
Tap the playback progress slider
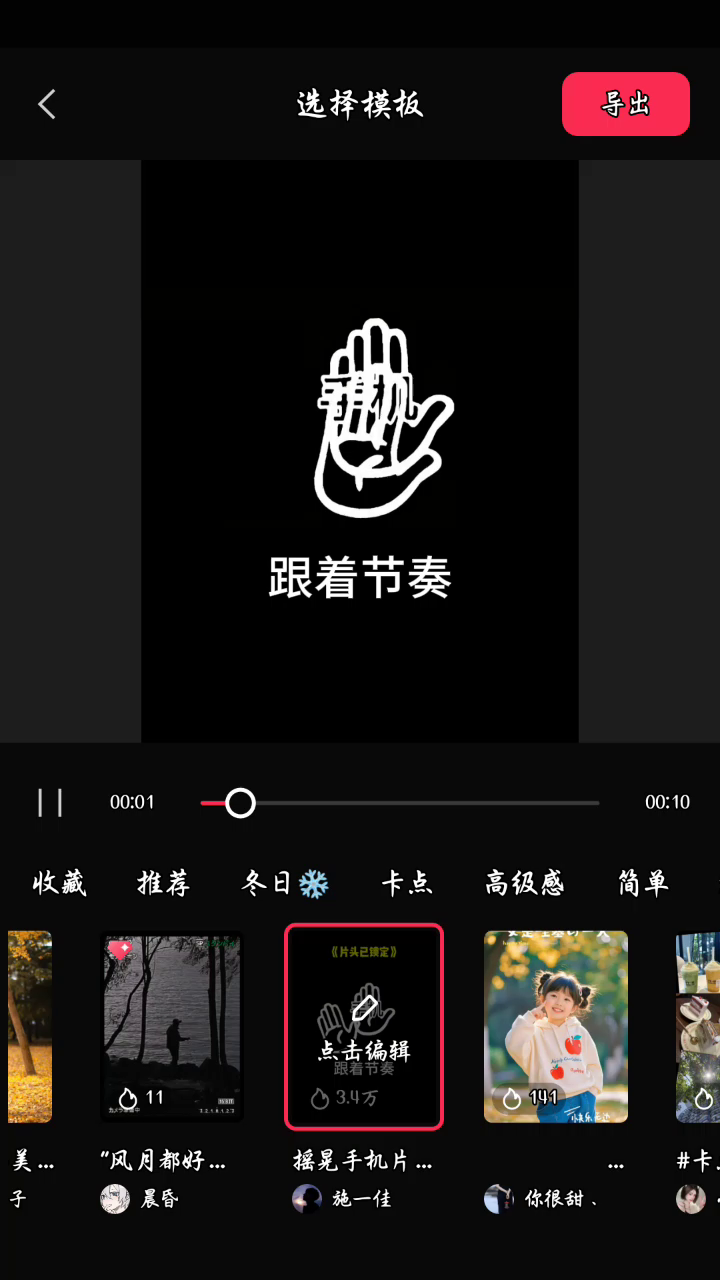coord(400,802)
